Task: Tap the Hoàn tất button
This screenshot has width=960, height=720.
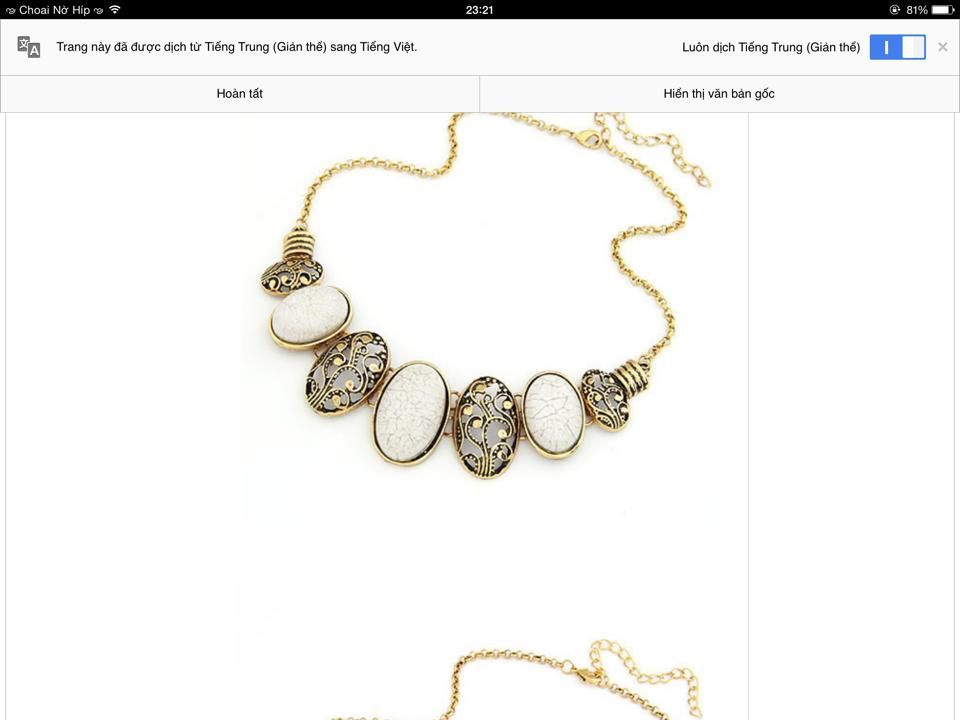Action: coord(240,94)
